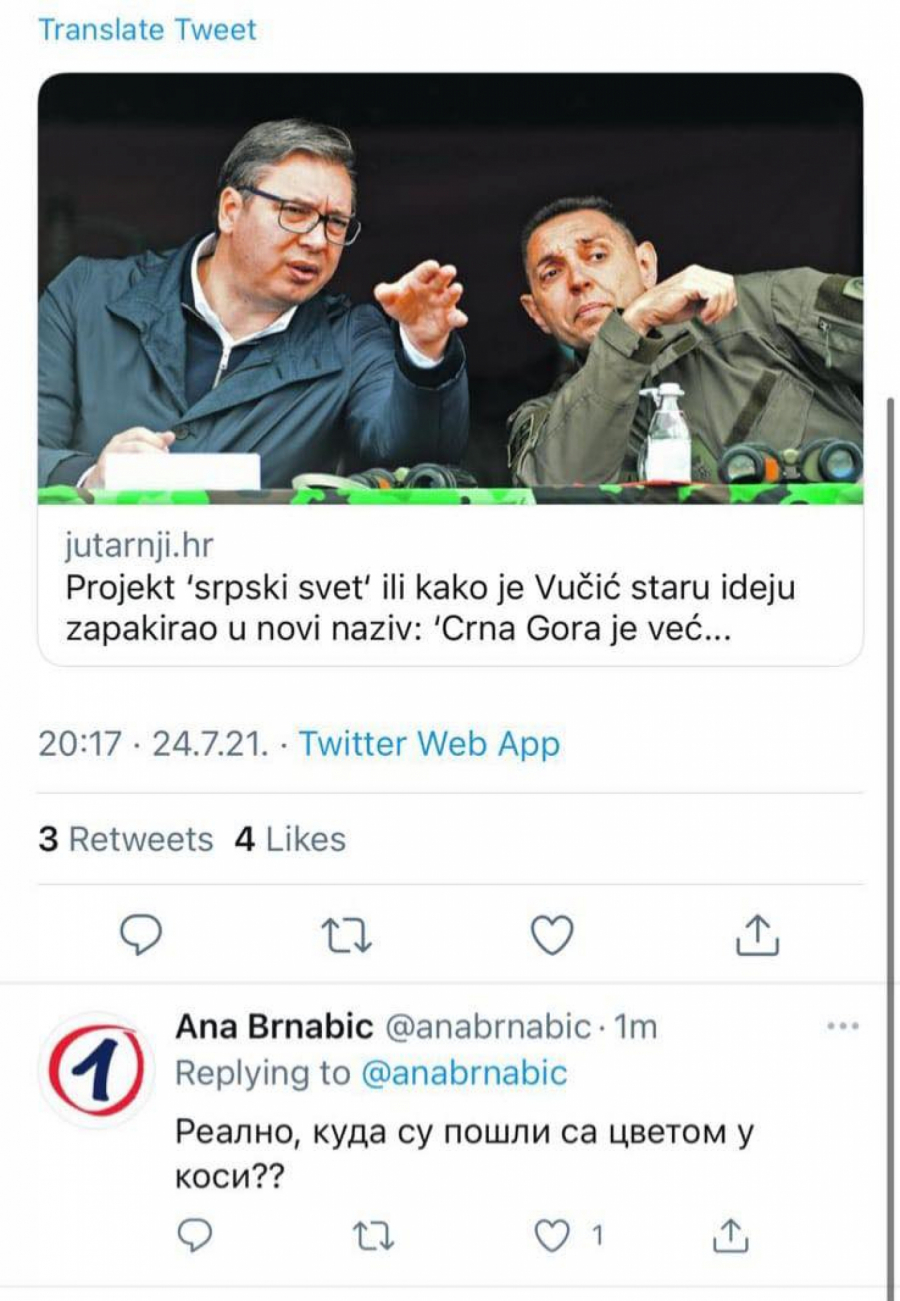Share Ana Brnabic's reply
Screen dimensions: 900x1301
(731, 1236)
